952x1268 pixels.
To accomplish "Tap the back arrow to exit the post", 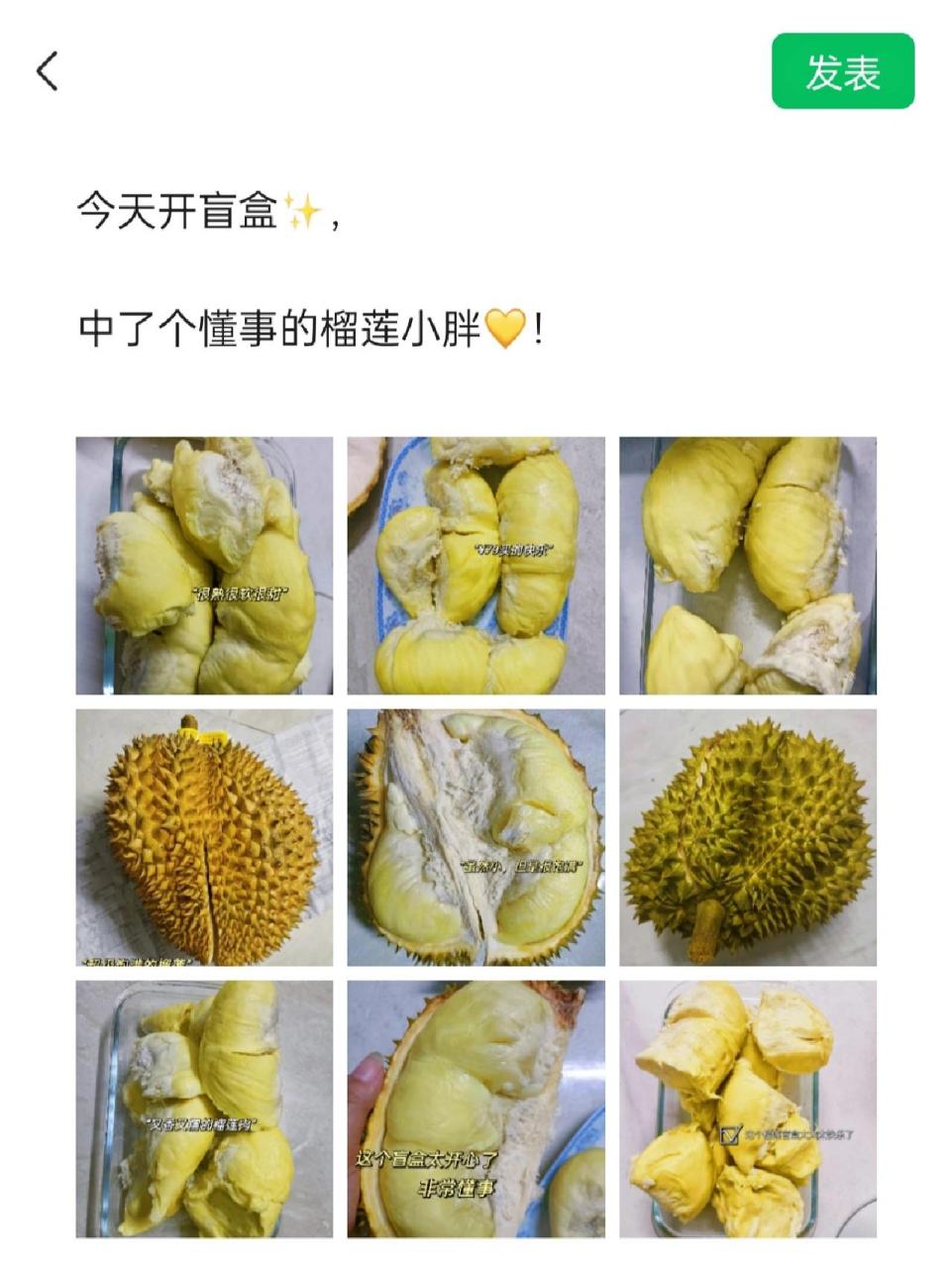I will point(45,70).
